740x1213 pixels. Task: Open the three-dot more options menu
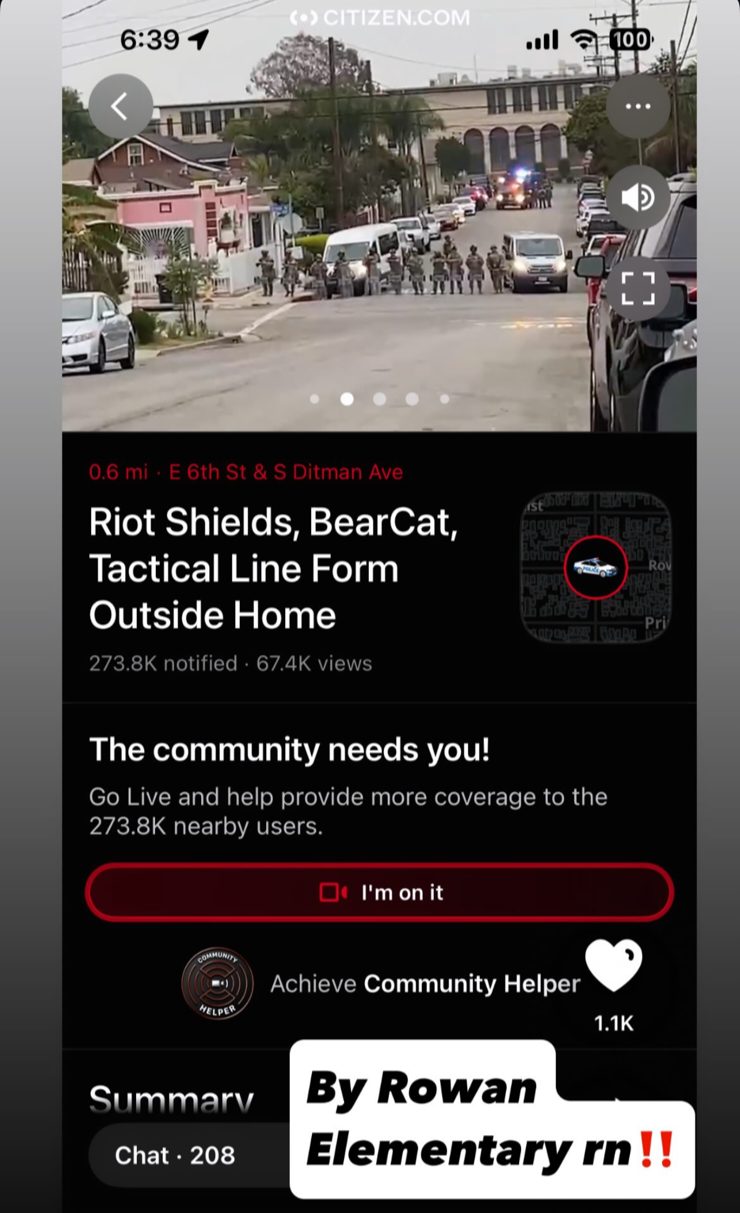637,106
